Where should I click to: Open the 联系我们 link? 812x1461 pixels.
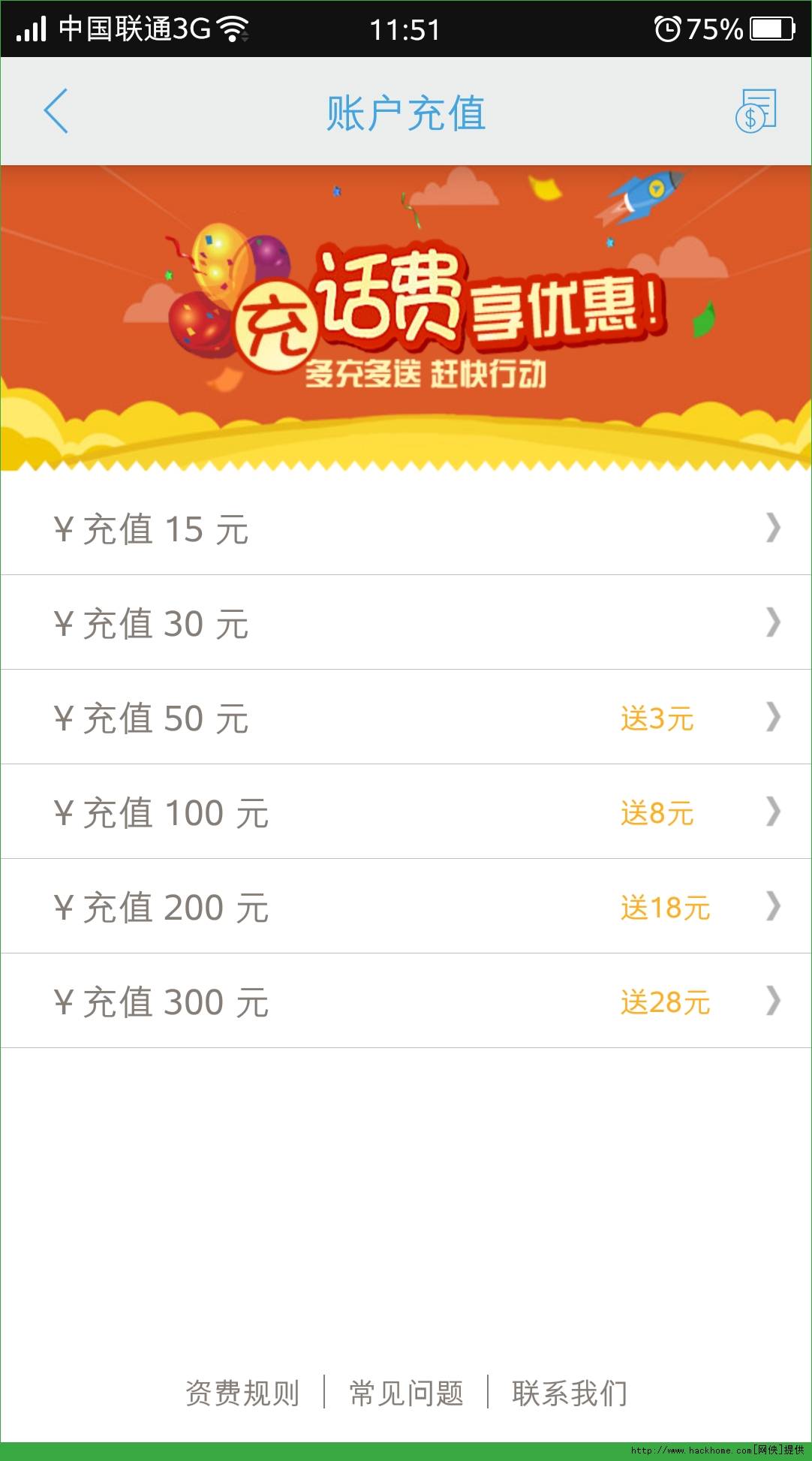[570, 1393]
